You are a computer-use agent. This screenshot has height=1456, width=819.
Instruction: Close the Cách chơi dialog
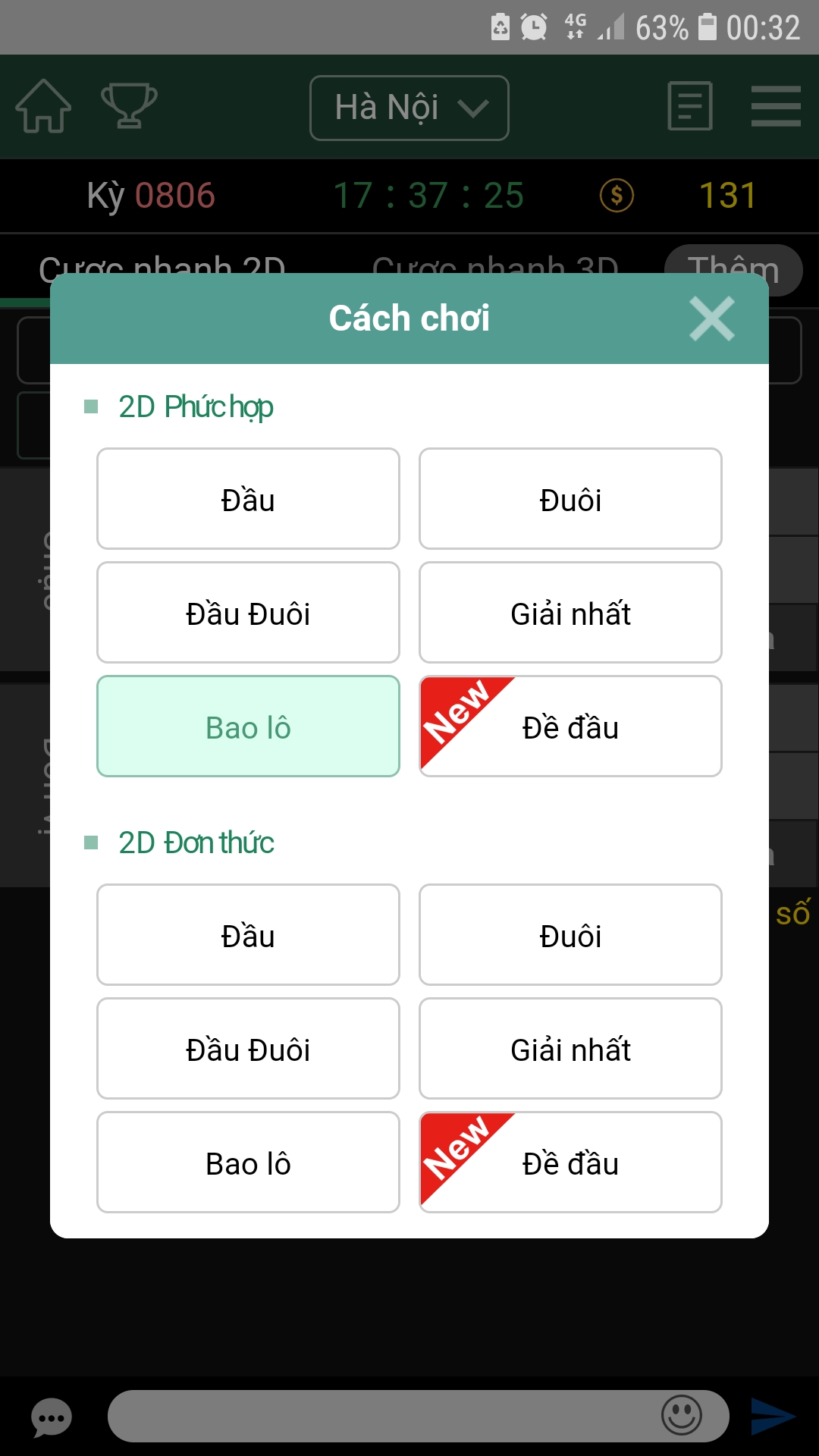711,318
